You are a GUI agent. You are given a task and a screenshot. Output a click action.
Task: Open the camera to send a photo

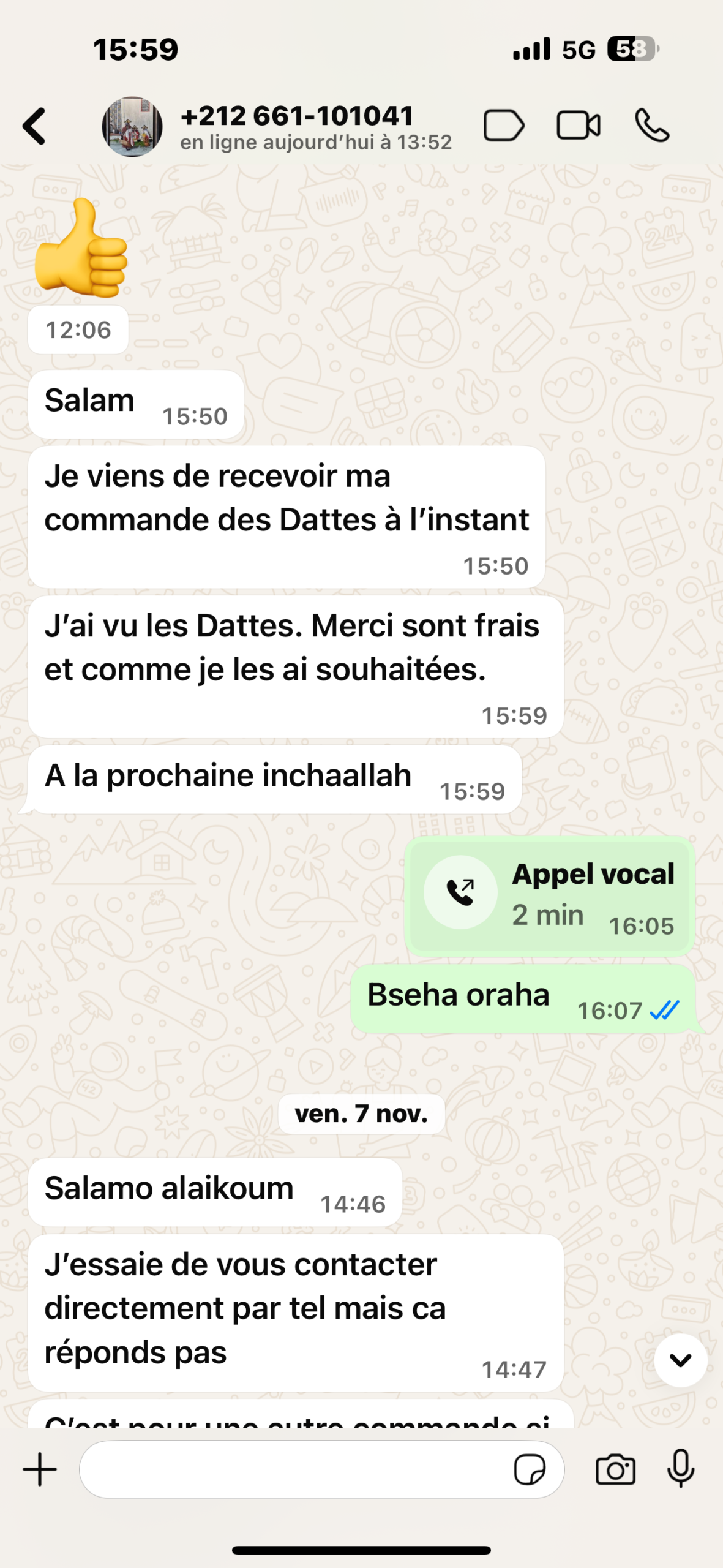(x=615, y=1469)
